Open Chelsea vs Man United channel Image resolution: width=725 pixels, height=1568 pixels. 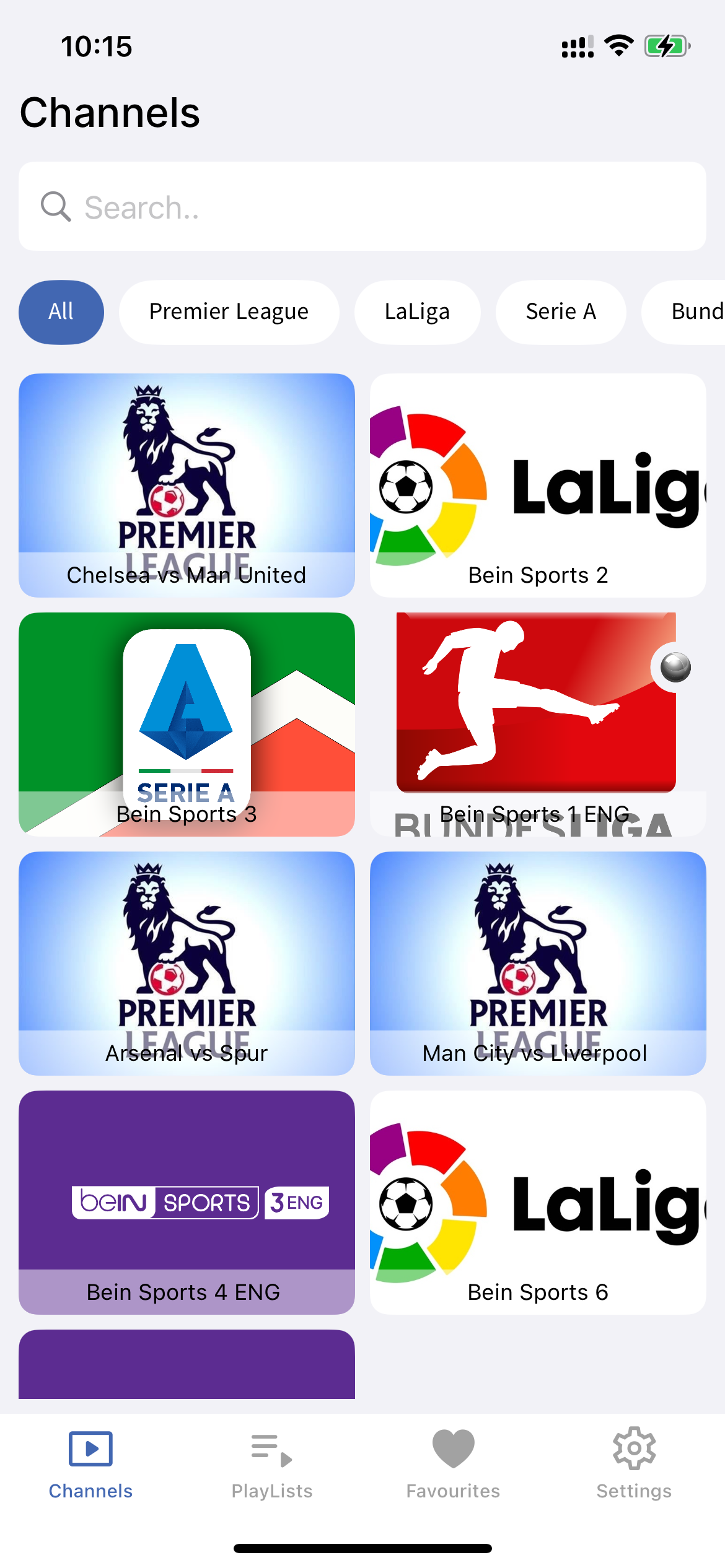tap(187, 485)
